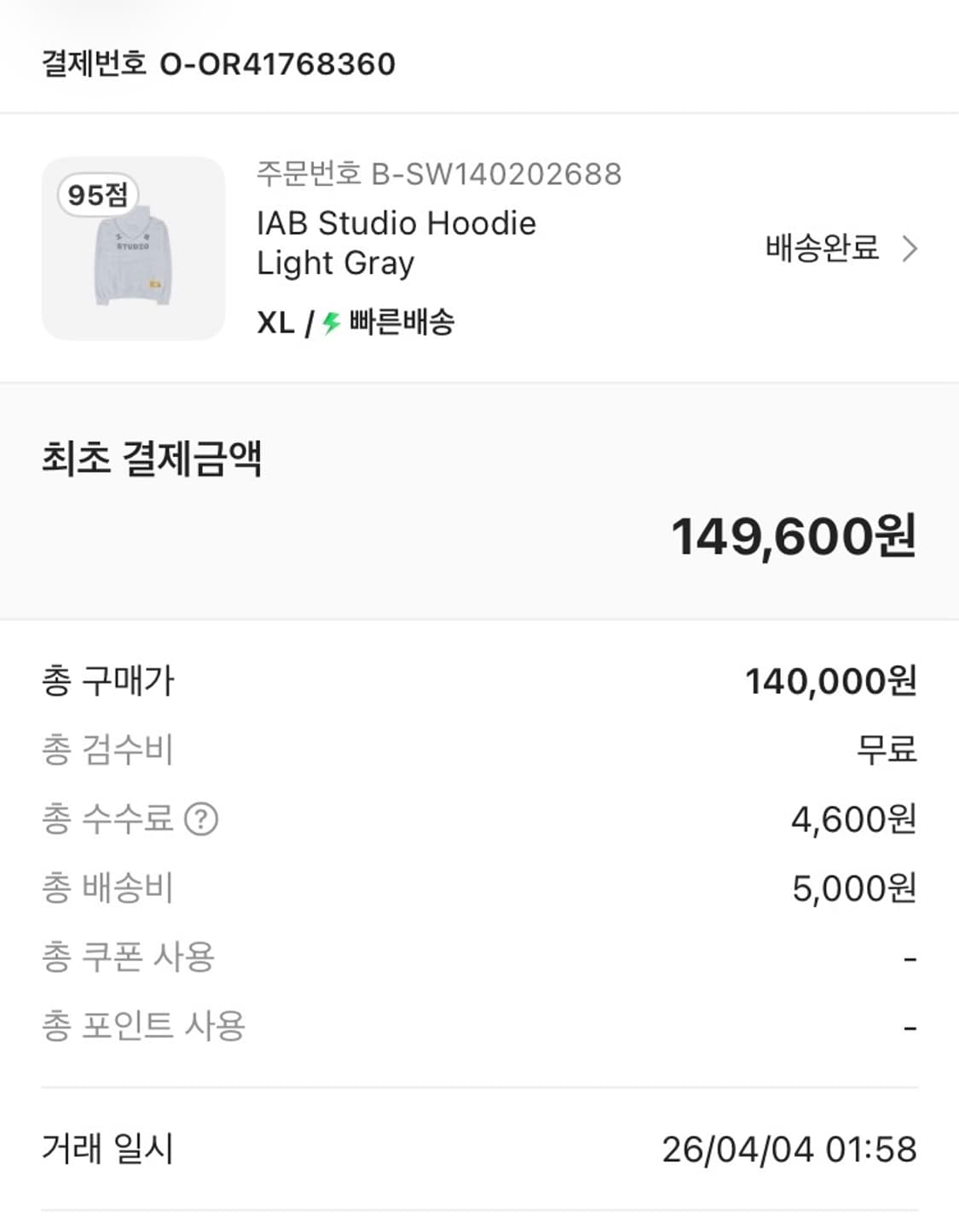959x1232 pixels.
Task: Tap the 결제번호 header label
Action: click(92, 61)
